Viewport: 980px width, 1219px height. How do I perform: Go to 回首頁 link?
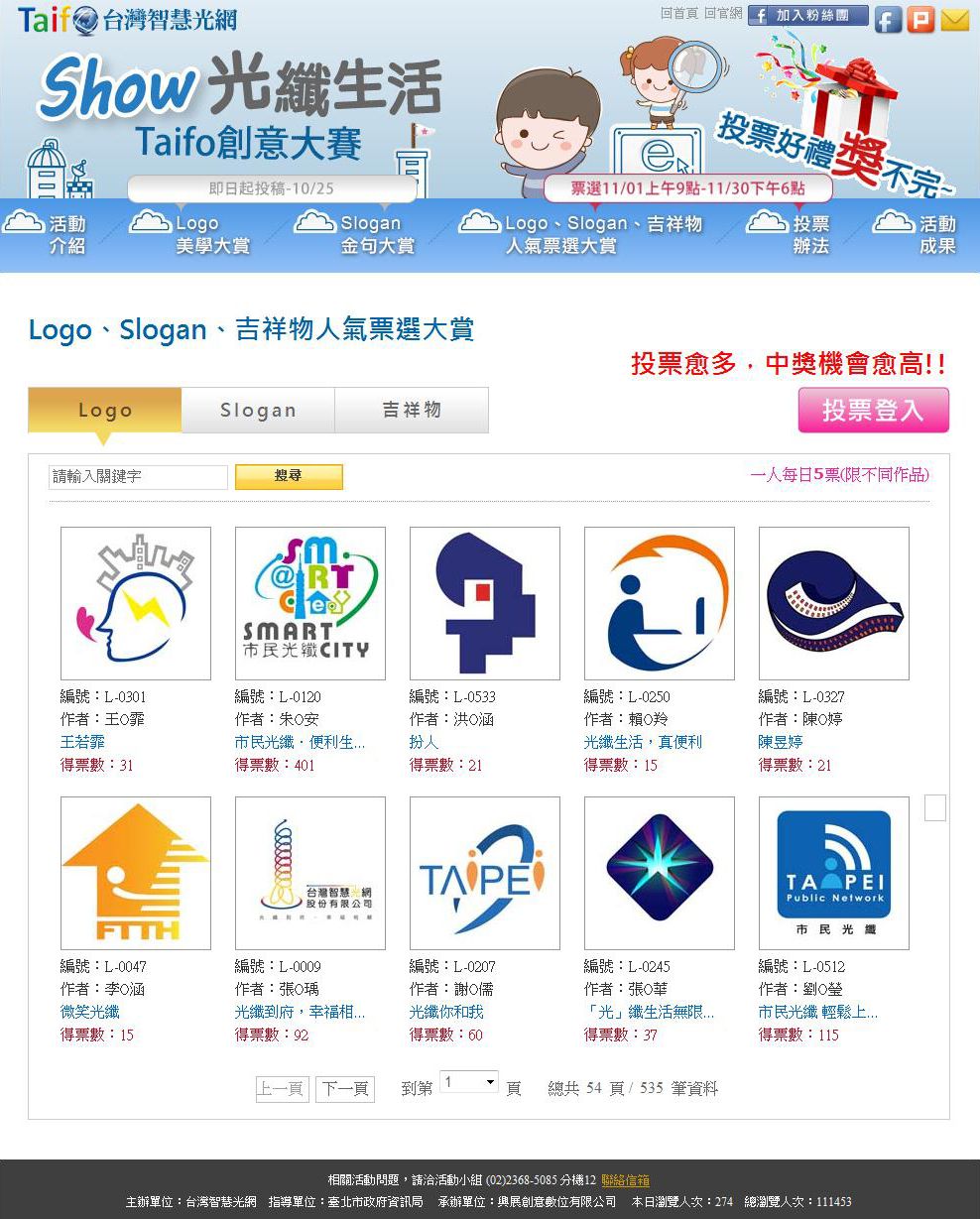(679, 13)
